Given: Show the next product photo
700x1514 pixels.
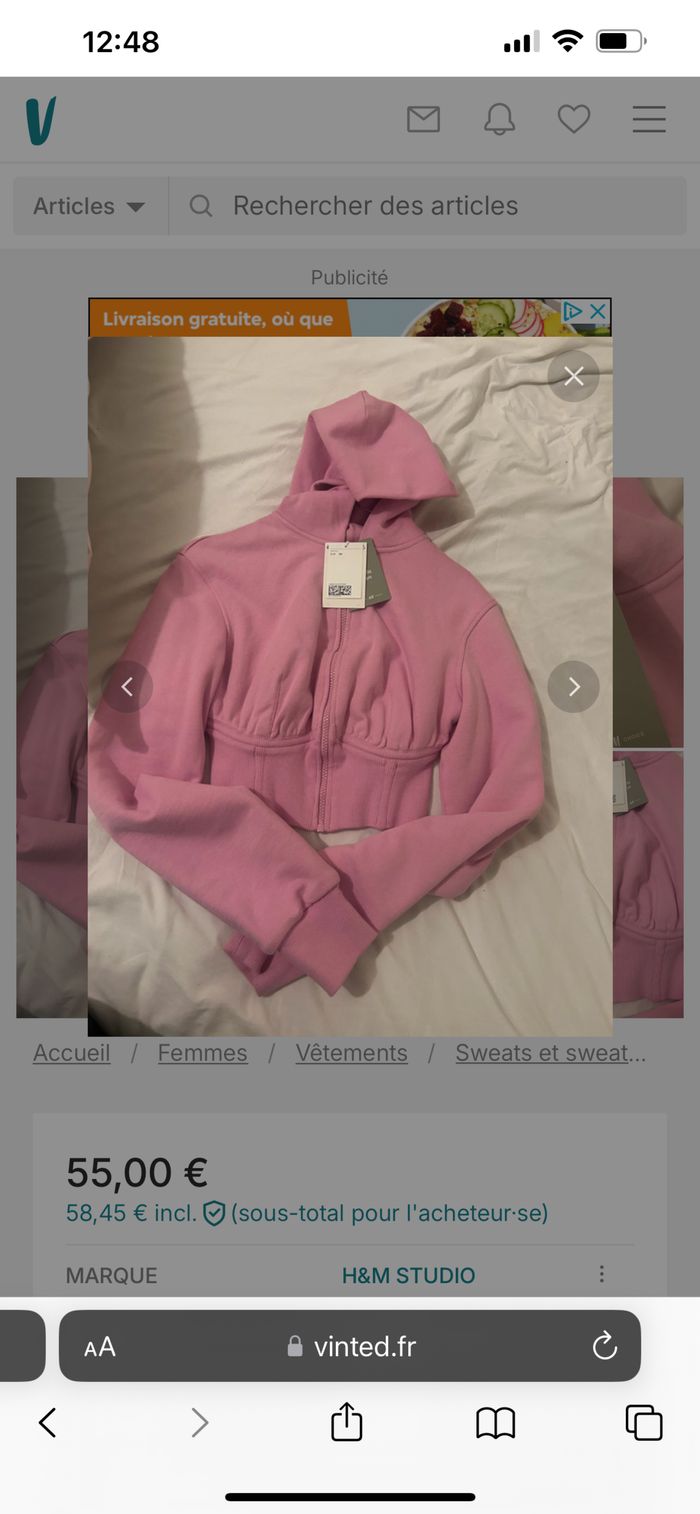Looking at the screenshot, I should click(x=573, y=687).
